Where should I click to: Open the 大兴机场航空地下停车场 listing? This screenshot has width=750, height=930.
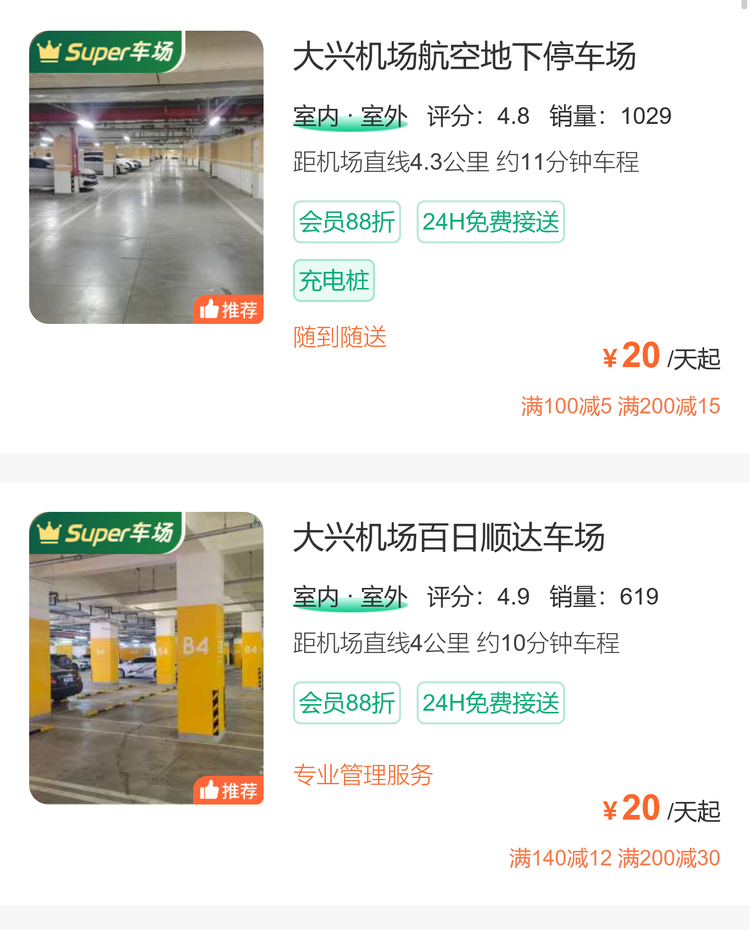tap(464, 57)
